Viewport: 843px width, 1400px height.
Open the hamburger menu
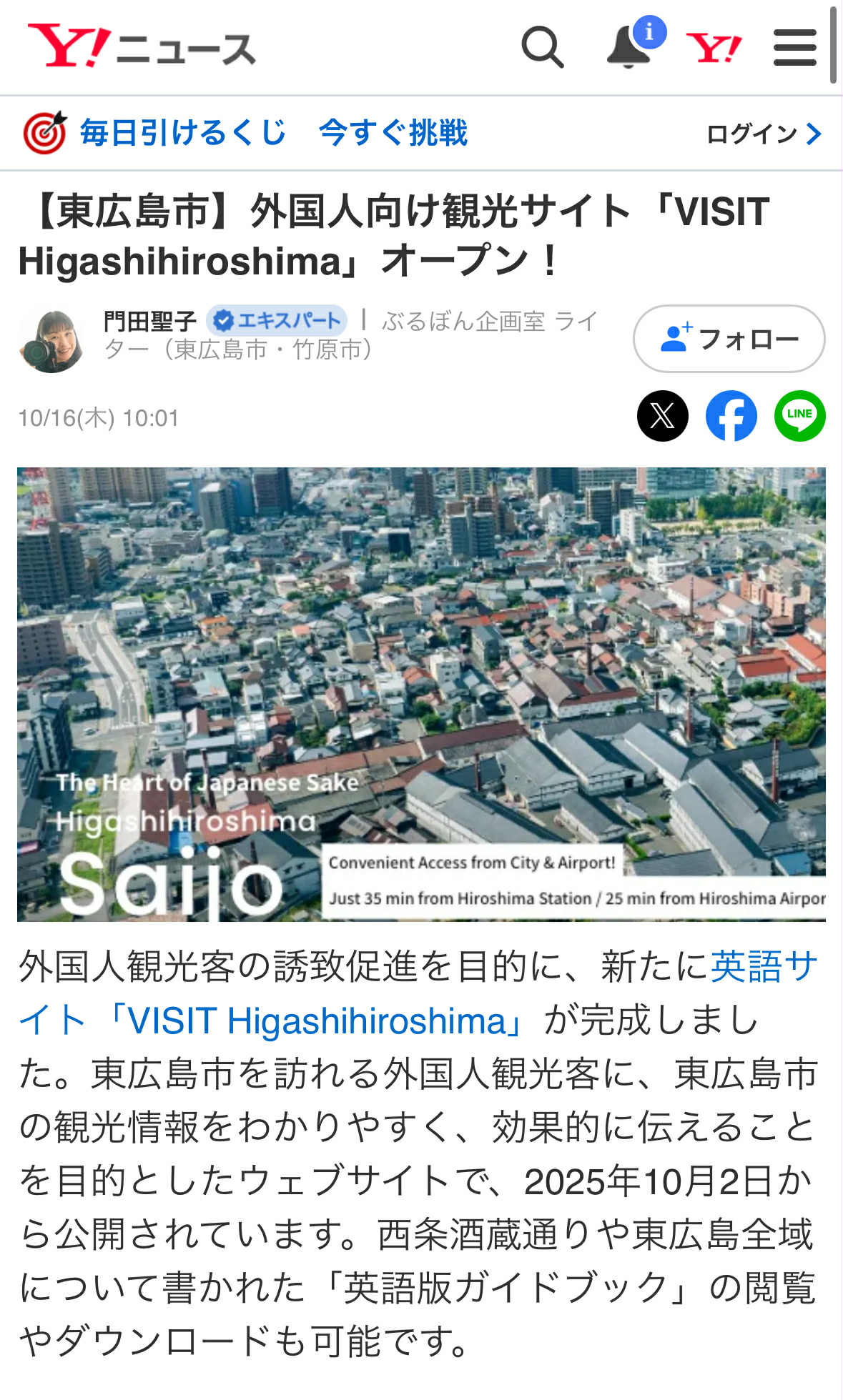click(794, 48)
